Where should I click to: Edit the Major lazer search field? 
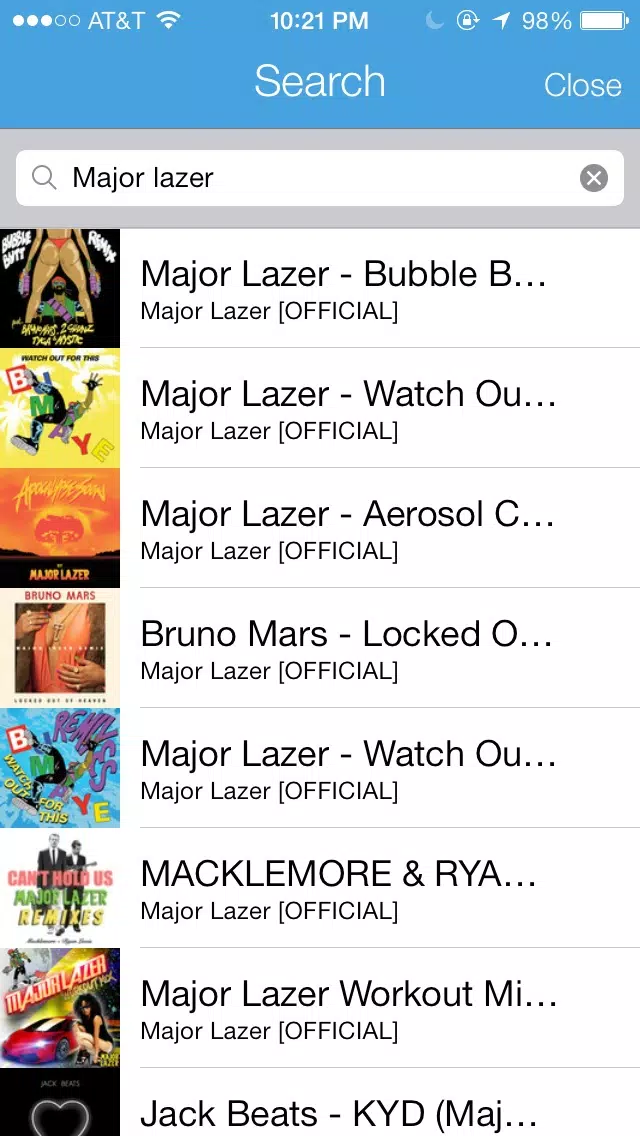point(320,178)
